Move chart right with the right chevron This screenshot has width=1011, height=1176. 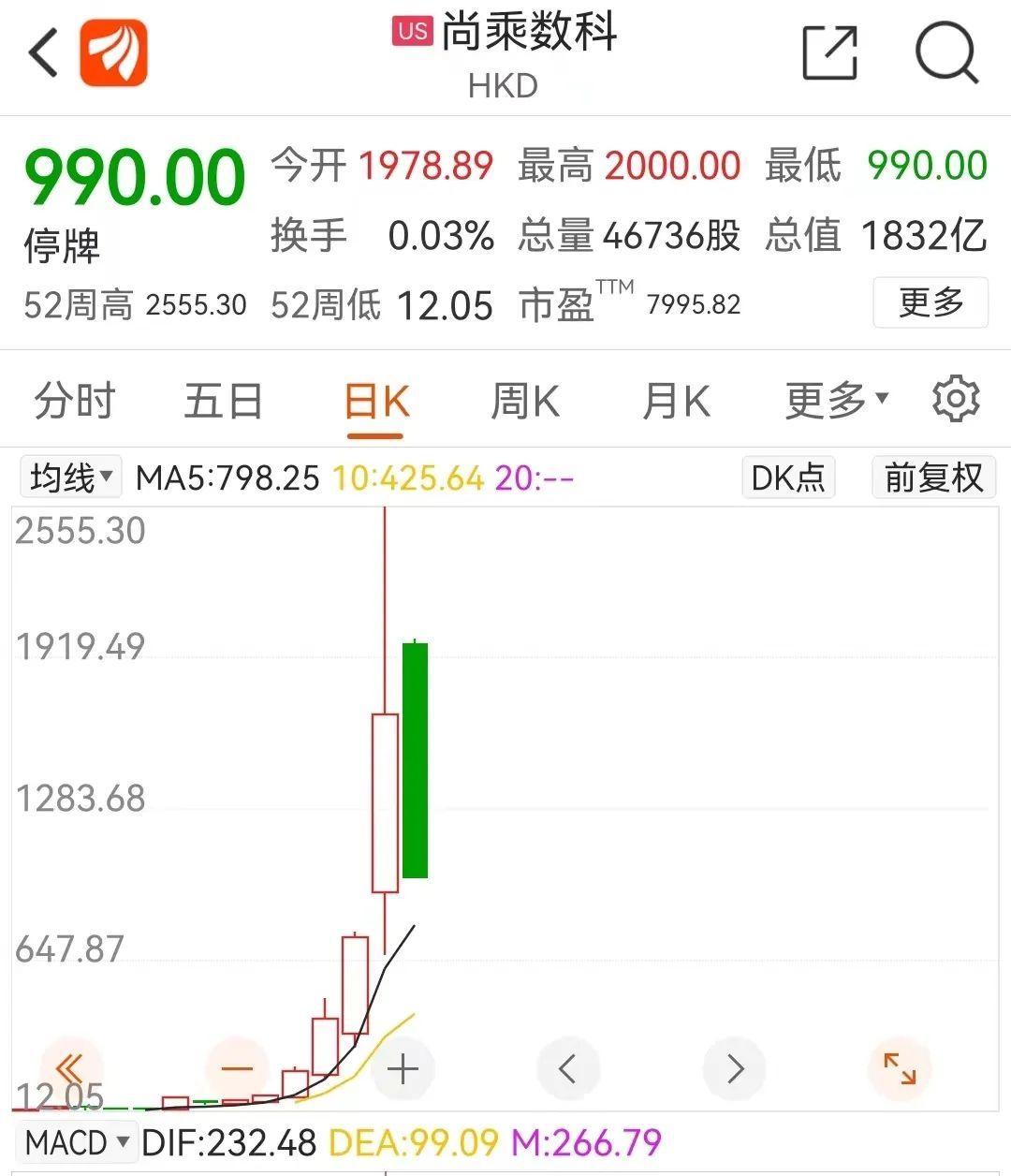tap(734, 1068)
